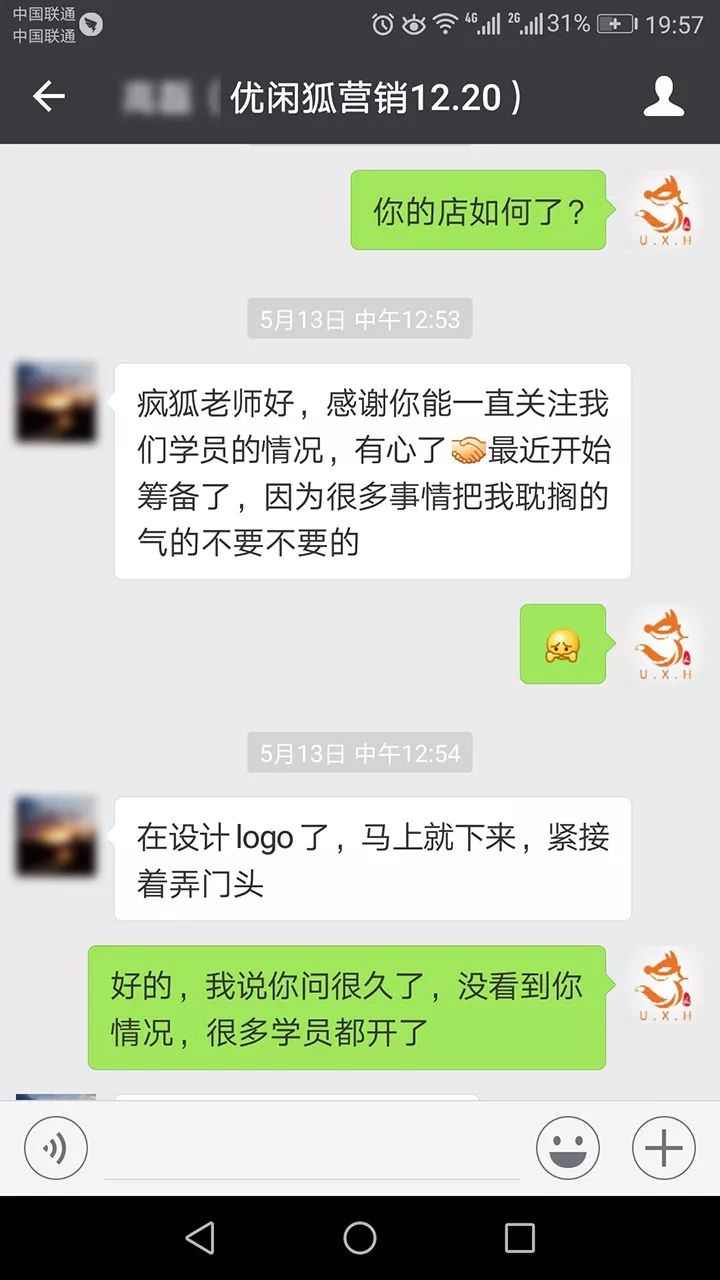Switch to voice message input

tap(56, 1148)
